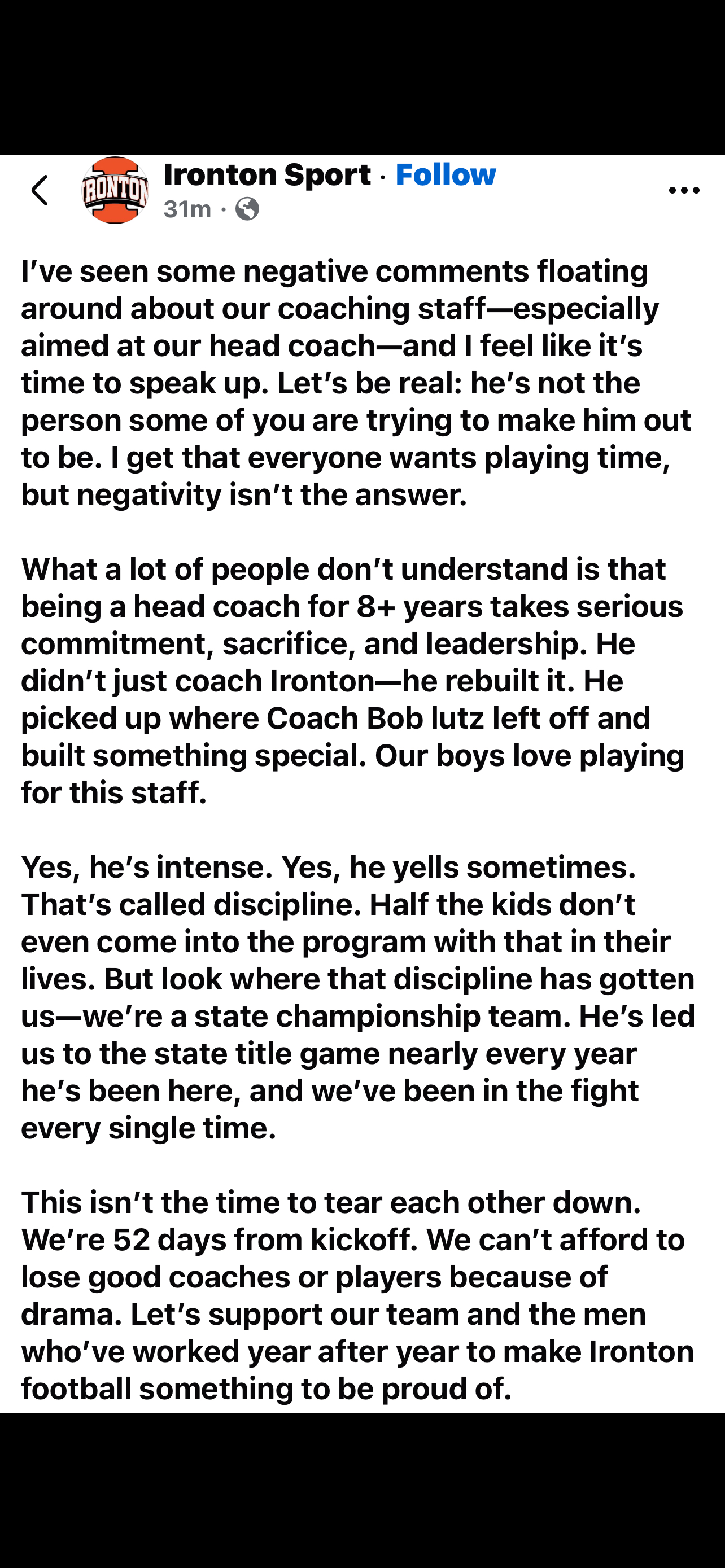
Task: Open the post's three-dot options menu
Action: [x=684, y=191]
